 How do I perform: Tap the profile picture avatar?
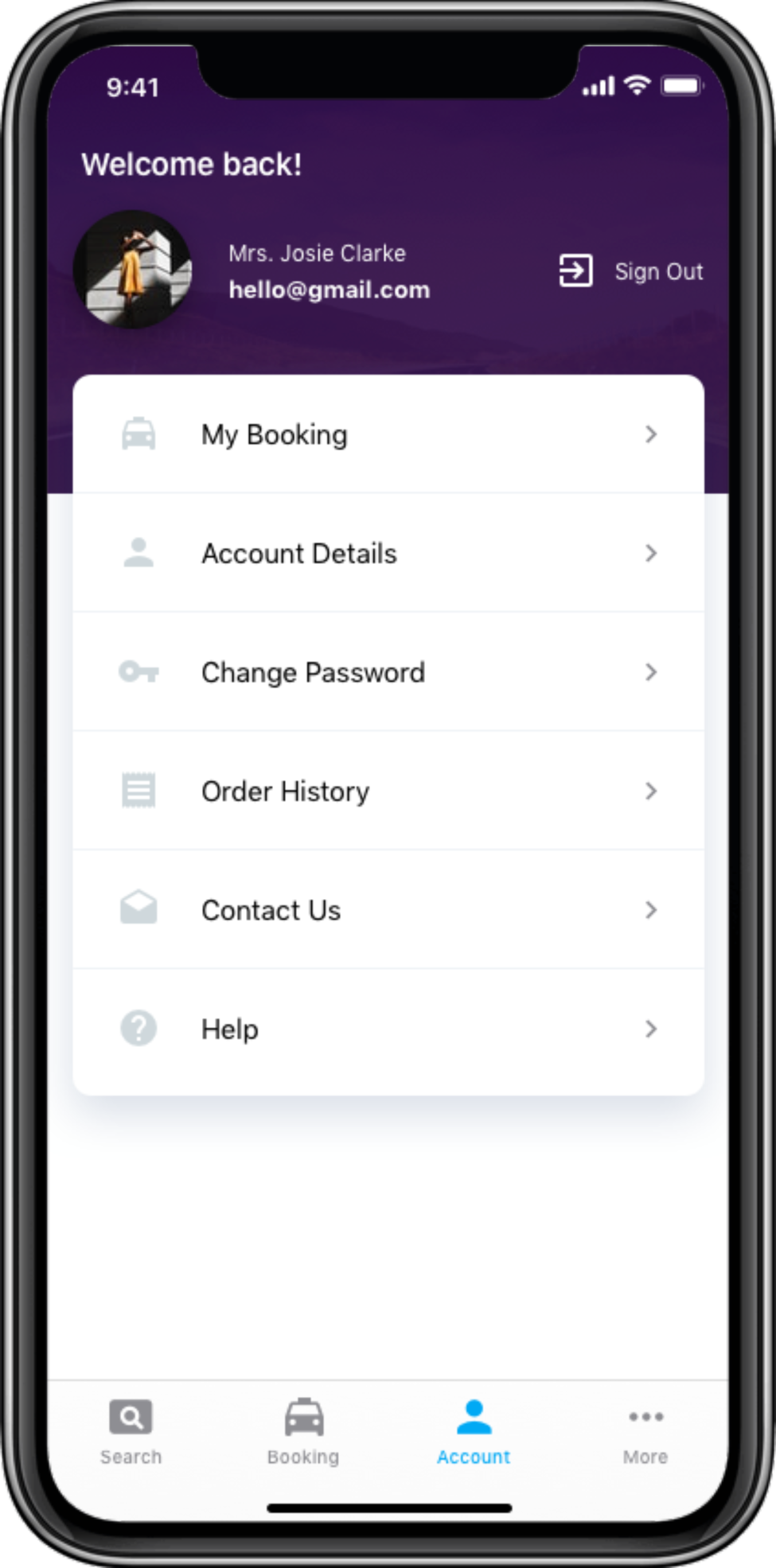pos(133,270)
